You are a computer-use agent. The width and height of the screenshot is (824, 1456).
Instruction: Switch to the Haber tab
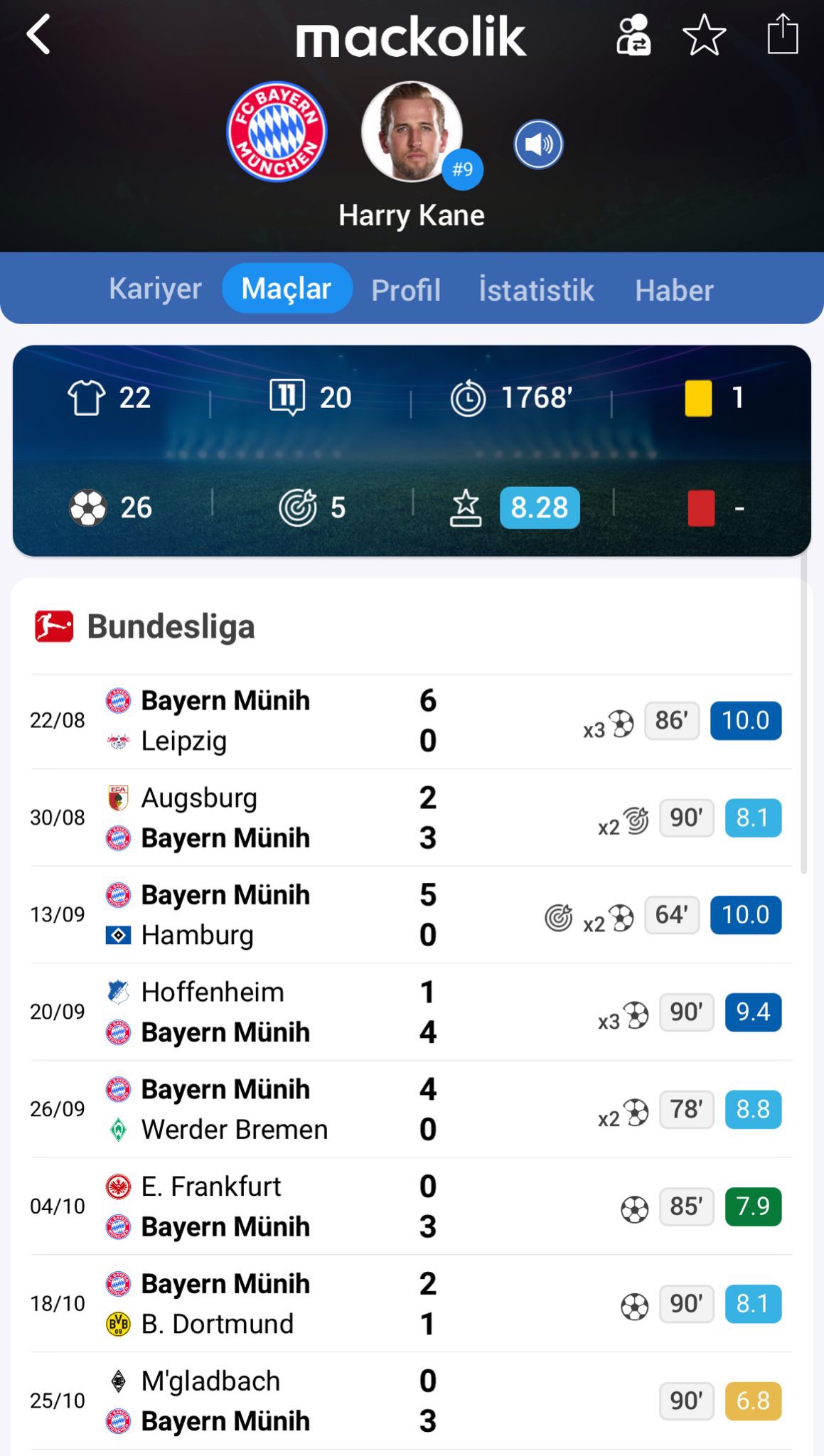(674, 290)
